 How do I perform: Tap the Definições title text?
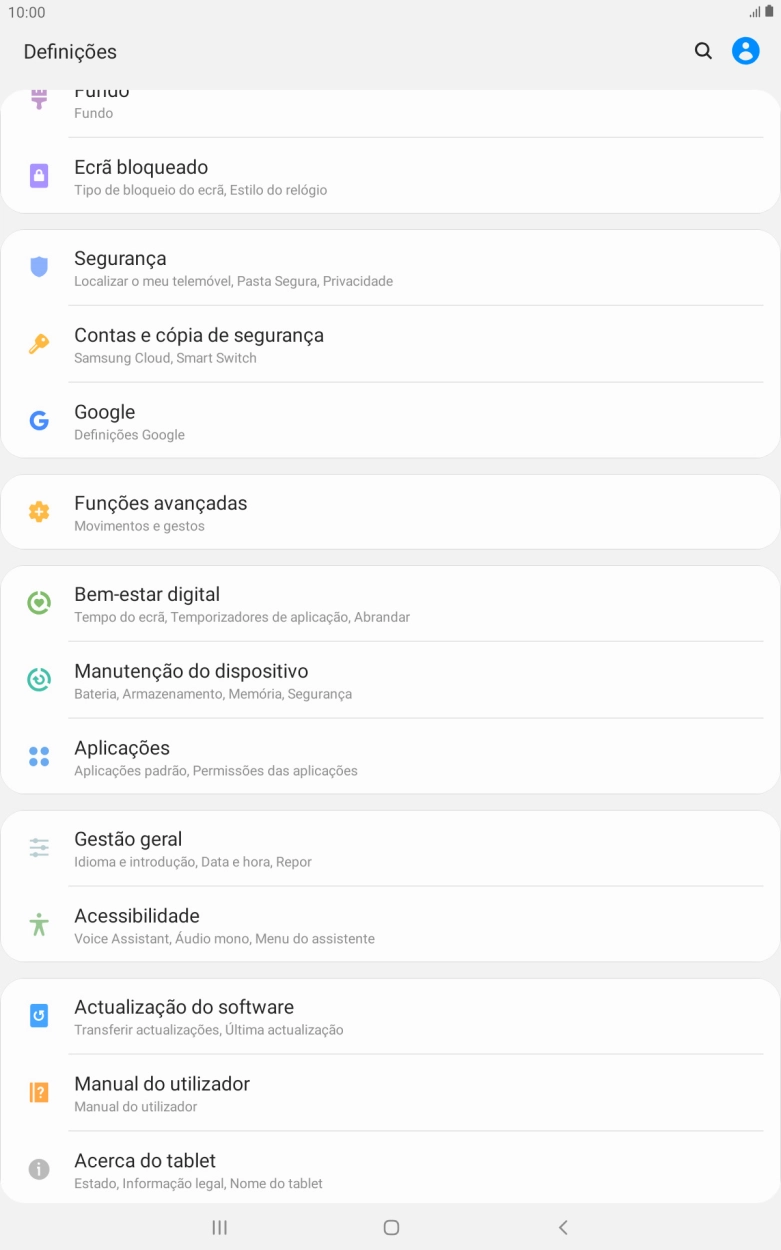click(x=69, y=51)
